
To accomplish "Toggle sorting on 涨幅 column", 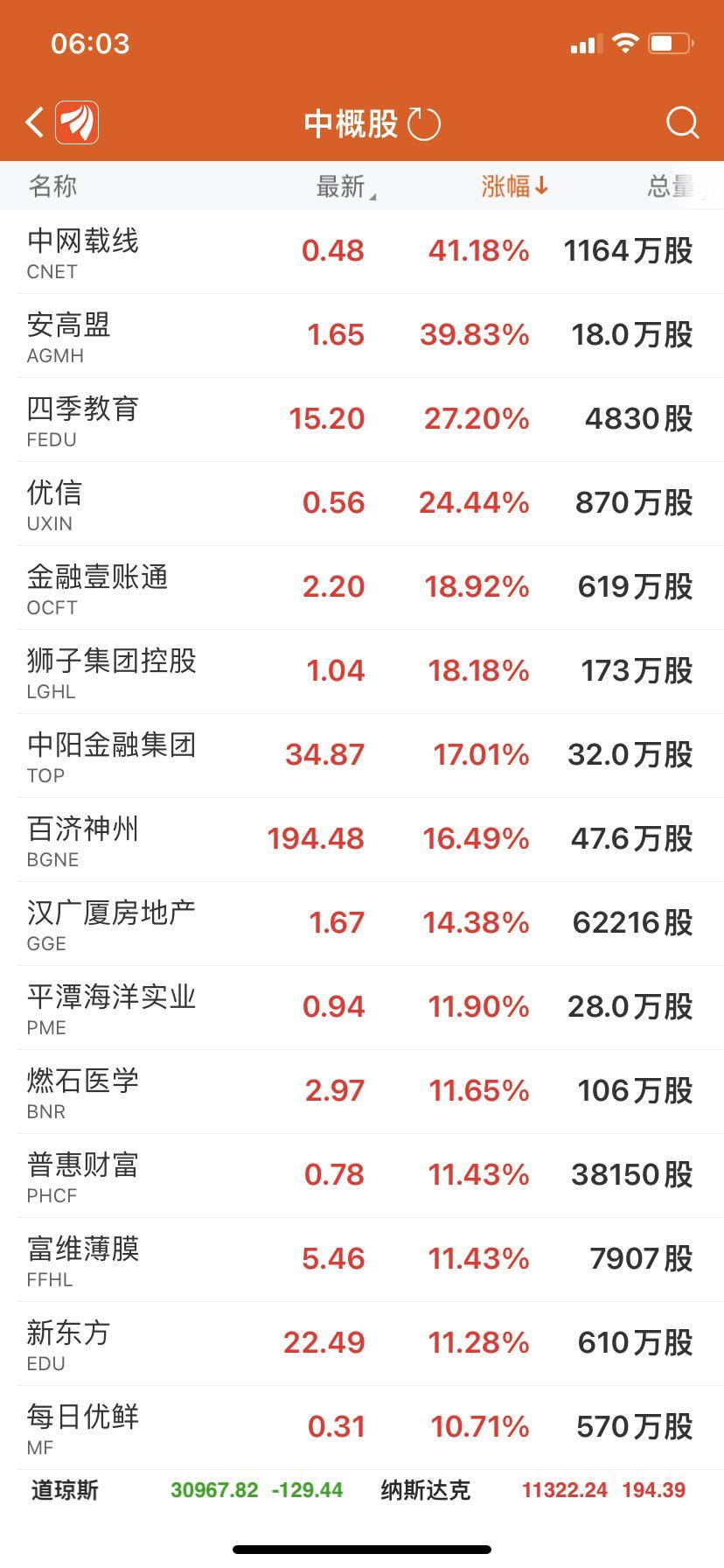I will pyautogui.click(x=515, y=186).
